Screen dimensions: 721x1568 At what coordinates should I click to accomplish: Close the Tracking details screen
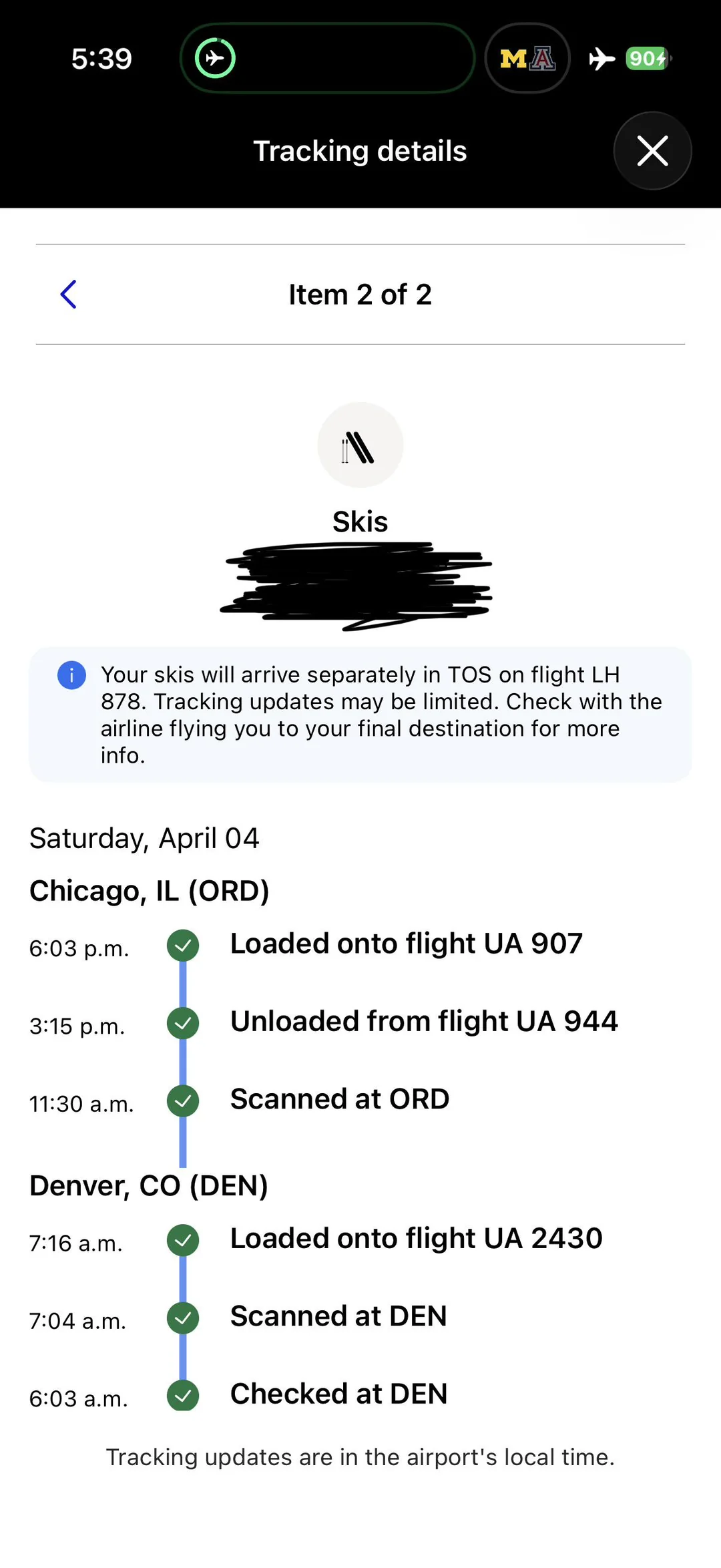point(652,151)
